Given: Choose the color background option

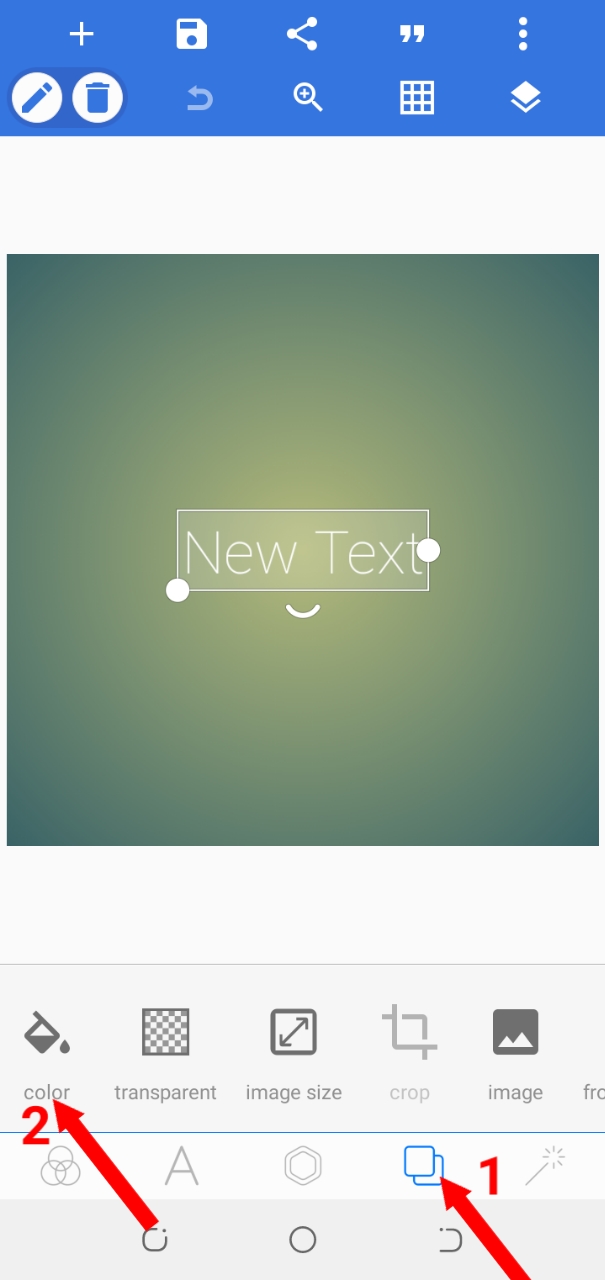Looking at the screenshot, I should click(x=47, y=1052).
